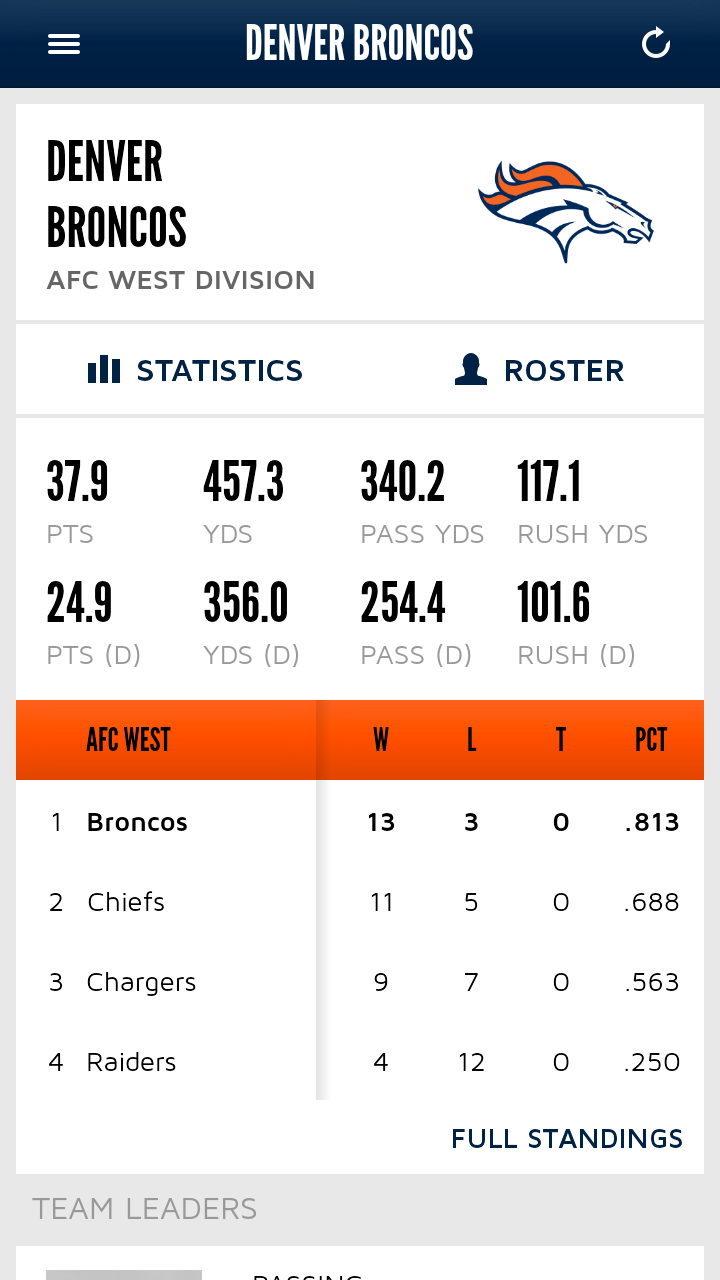Switch to the Roster view
The image size is (720, 1280).
point(563,370)
